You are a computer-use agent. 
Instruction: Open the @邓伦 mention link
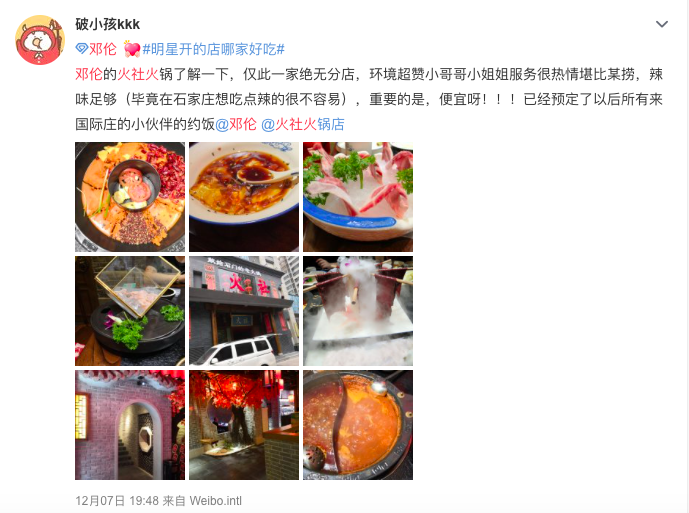(x=236, y=124)
